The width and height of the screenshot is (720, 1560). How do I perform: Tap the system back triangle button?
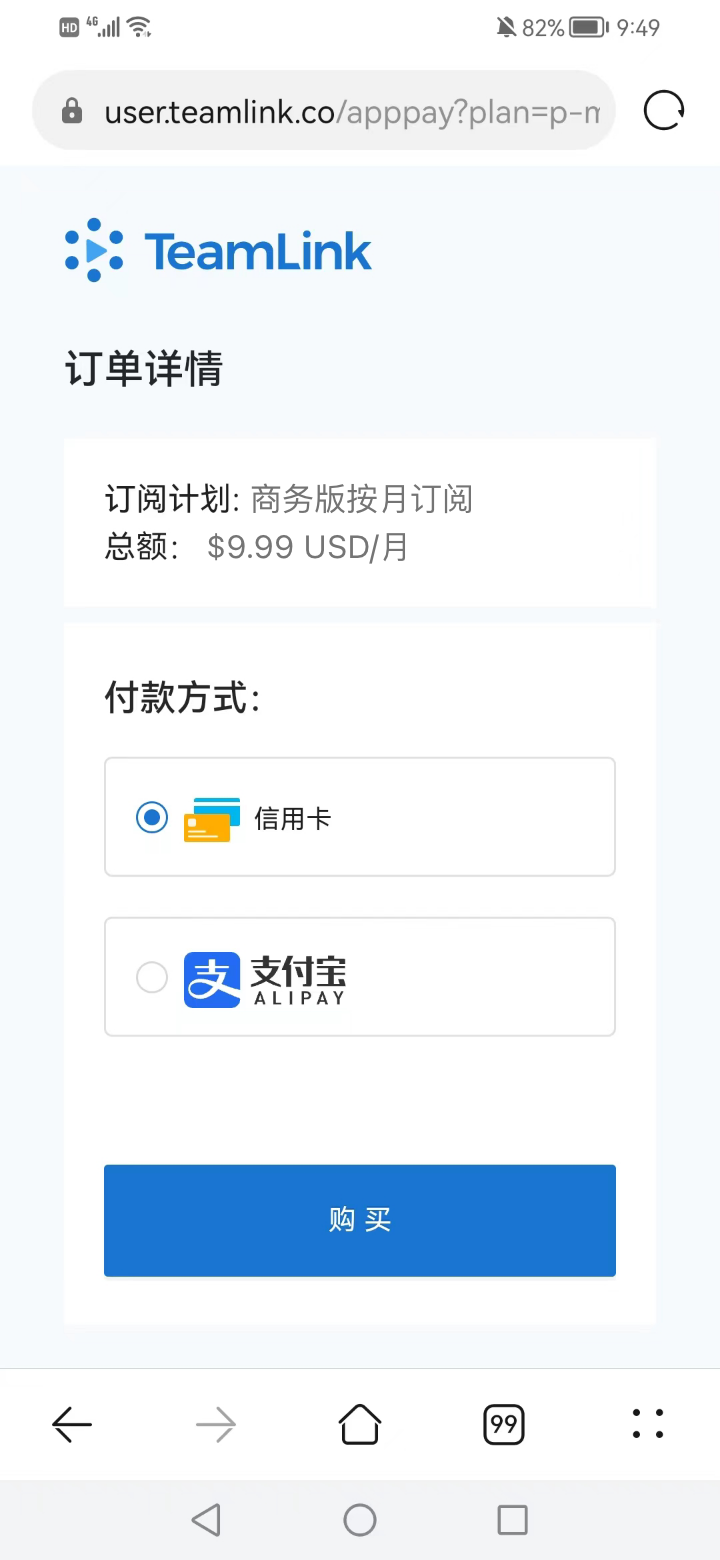[x=206, y=1520]
